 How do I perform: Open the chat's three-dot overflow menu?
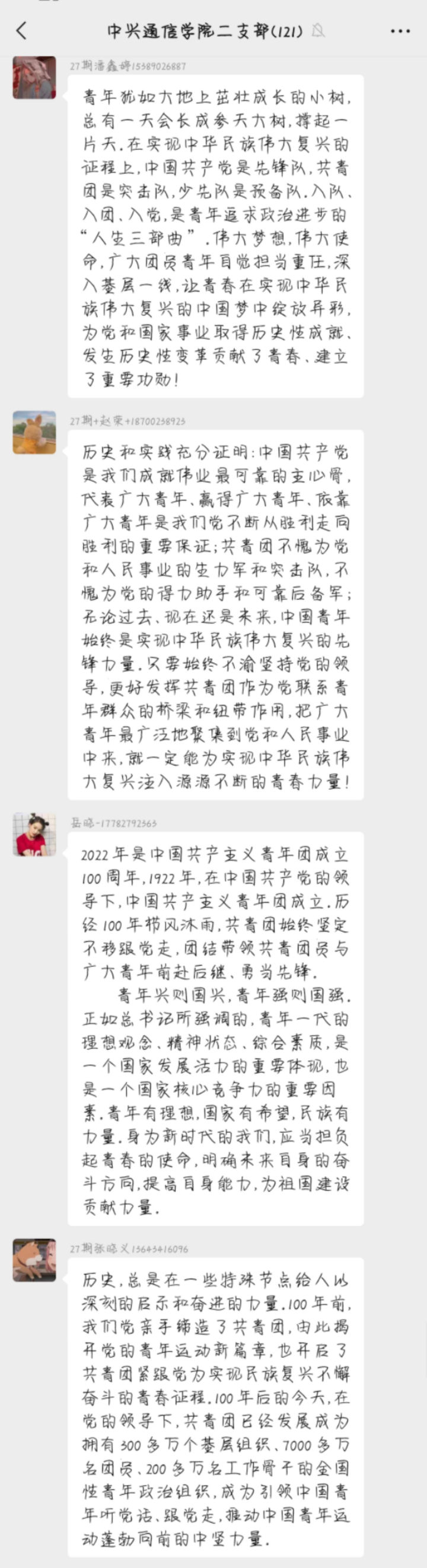[400, 31]
